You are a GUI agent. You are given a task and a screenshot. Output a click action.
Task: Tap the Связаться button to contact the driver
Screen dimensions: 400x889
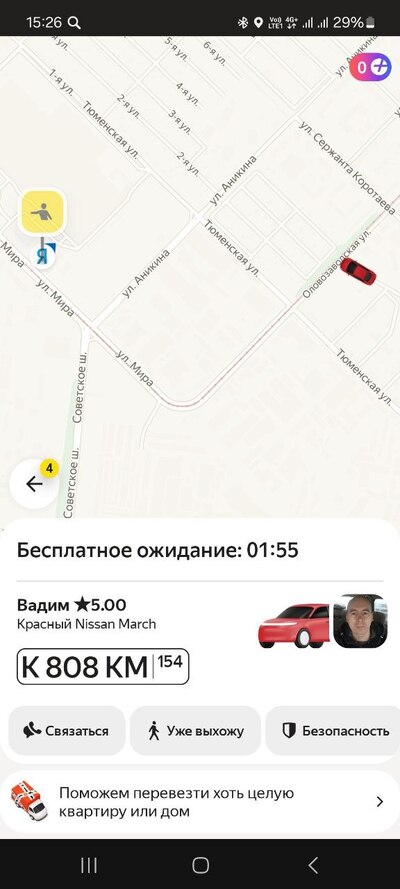click(66, 731)
